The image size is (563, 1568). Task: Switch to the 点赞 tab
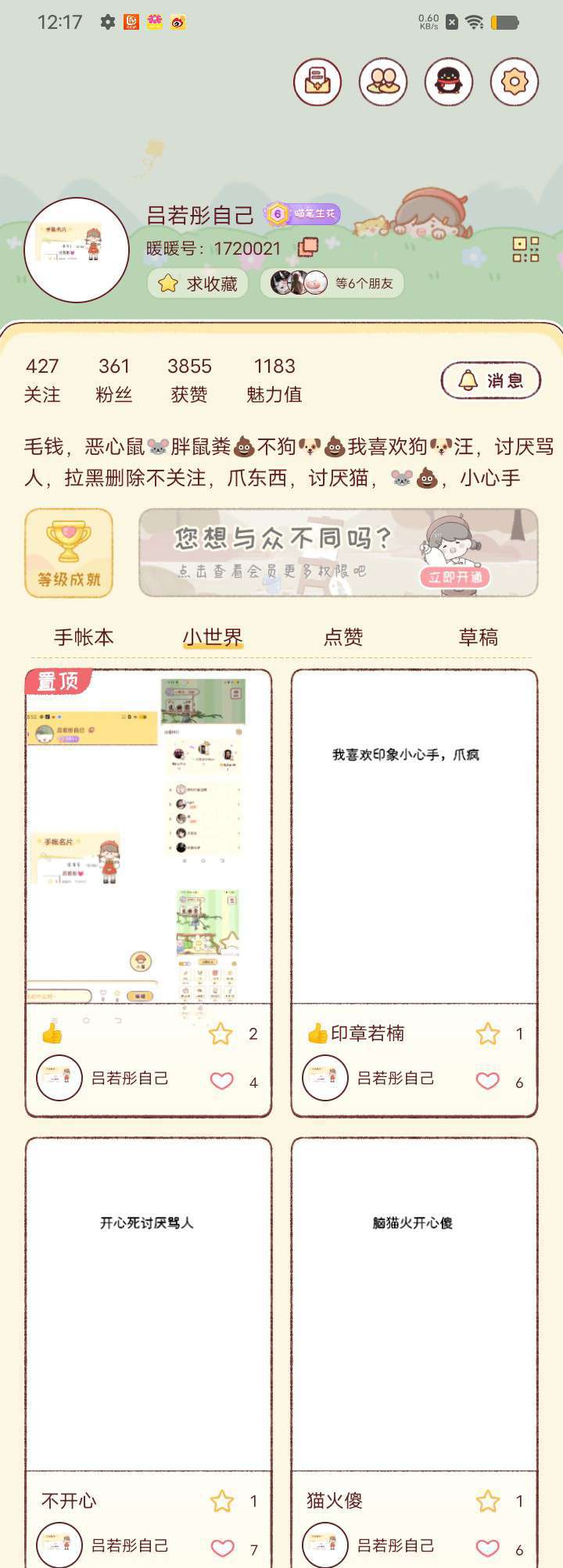pyautogui.click(x=343, y=637)
